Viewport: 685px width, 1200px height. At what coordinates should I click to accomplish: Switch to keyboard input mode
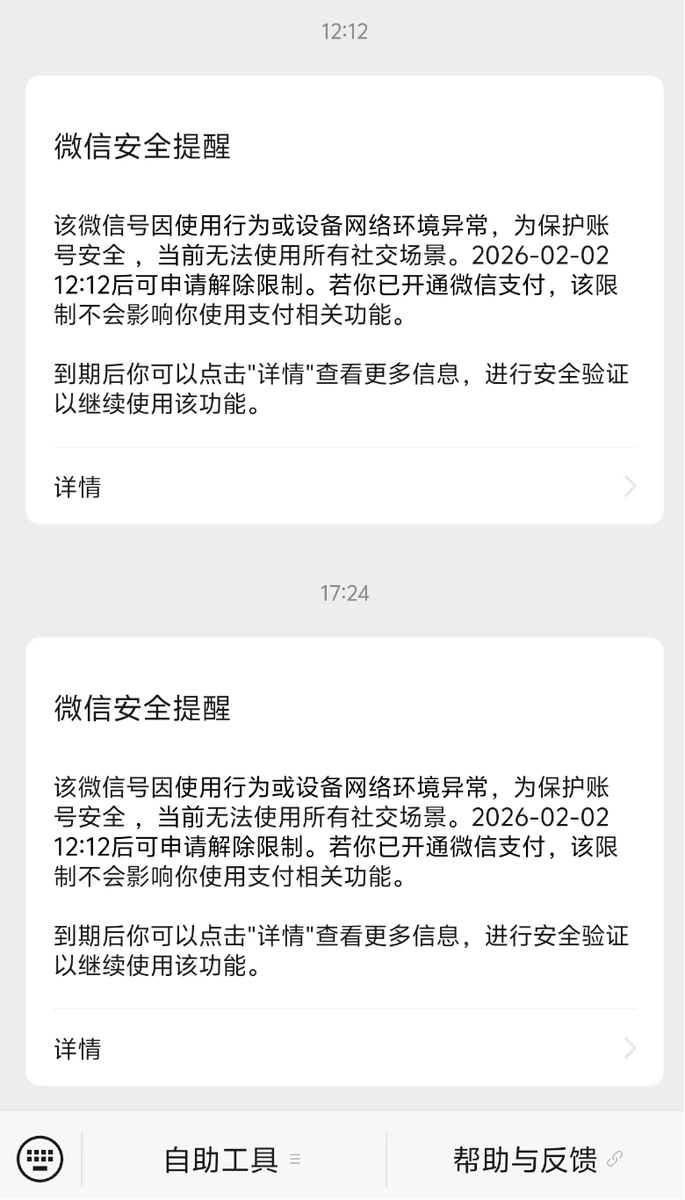tap(40, 1159)
